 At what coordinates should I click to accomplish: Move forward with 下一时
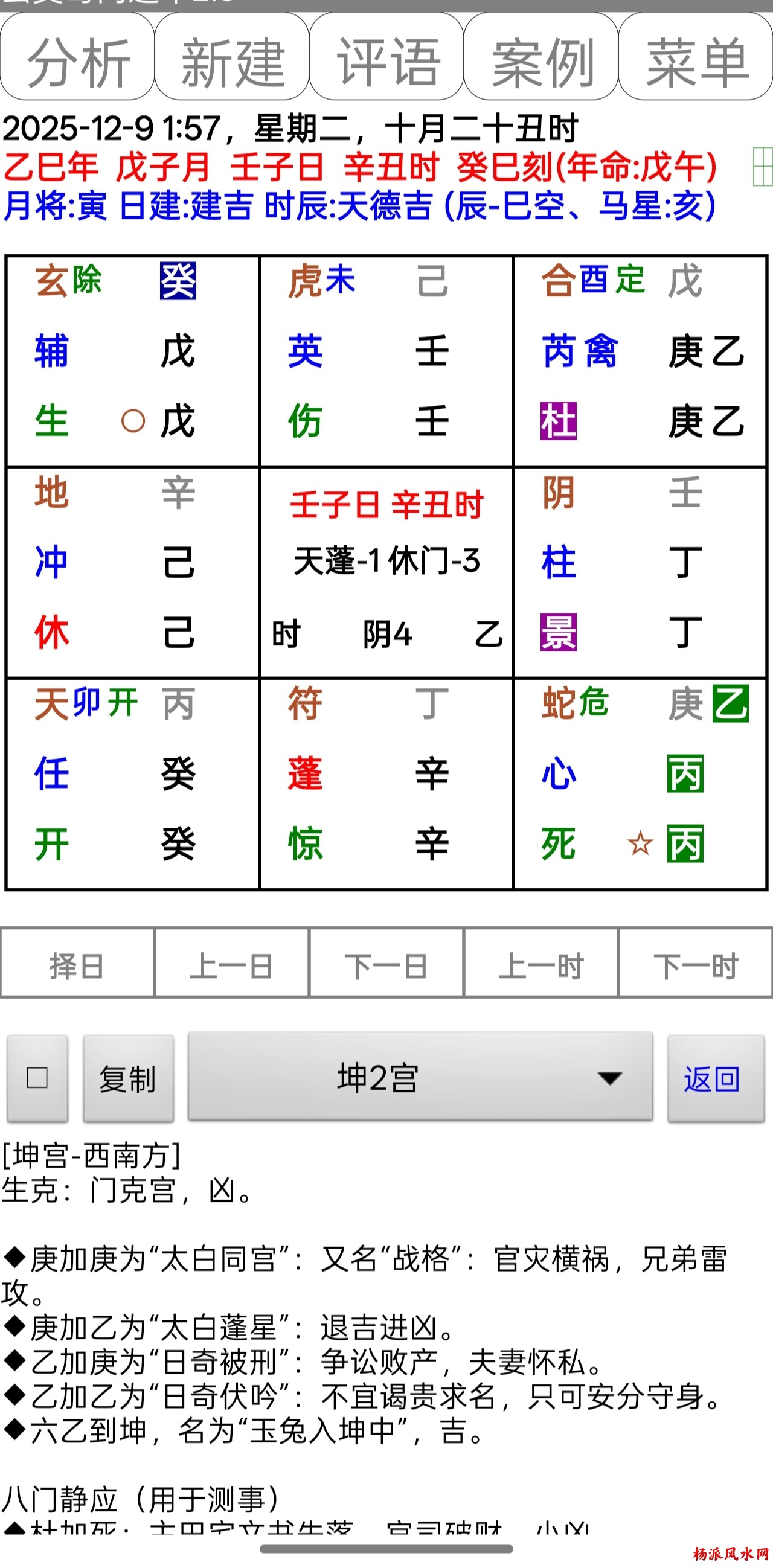click(x=696, y=966)
